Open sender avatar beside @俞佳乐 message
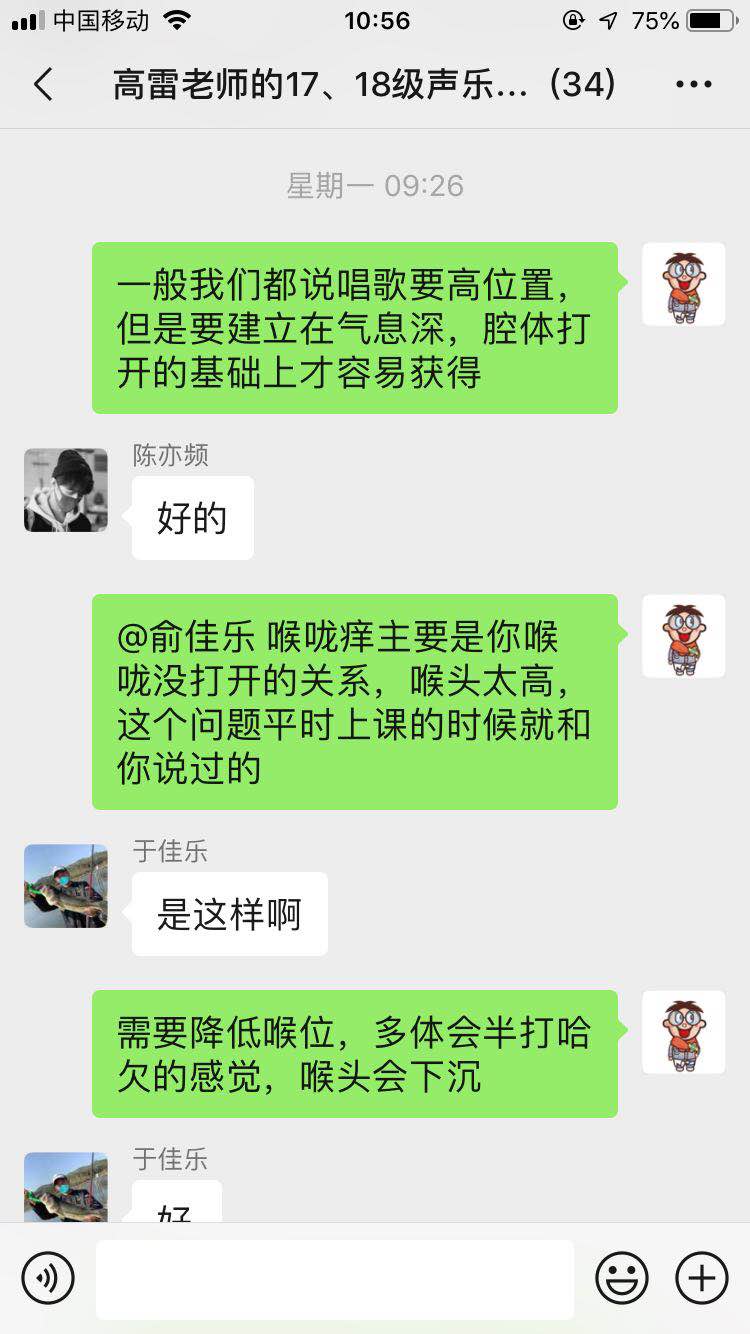This screenshot has width=750, height=1334. pos(684,636)
